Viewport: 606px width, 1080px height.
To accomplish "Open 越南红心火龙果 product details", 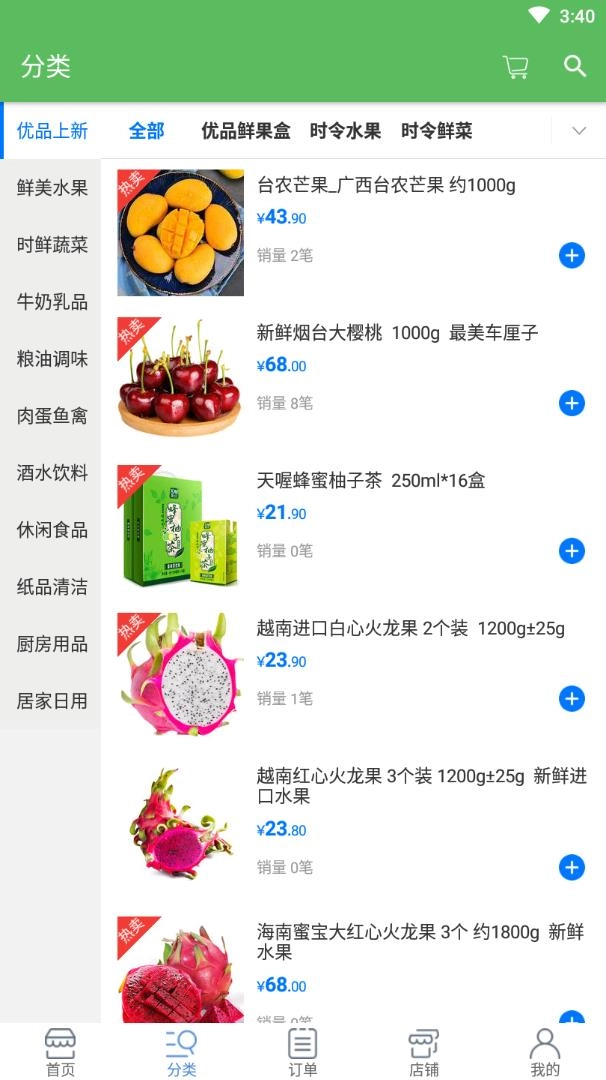I will point(421,786).
